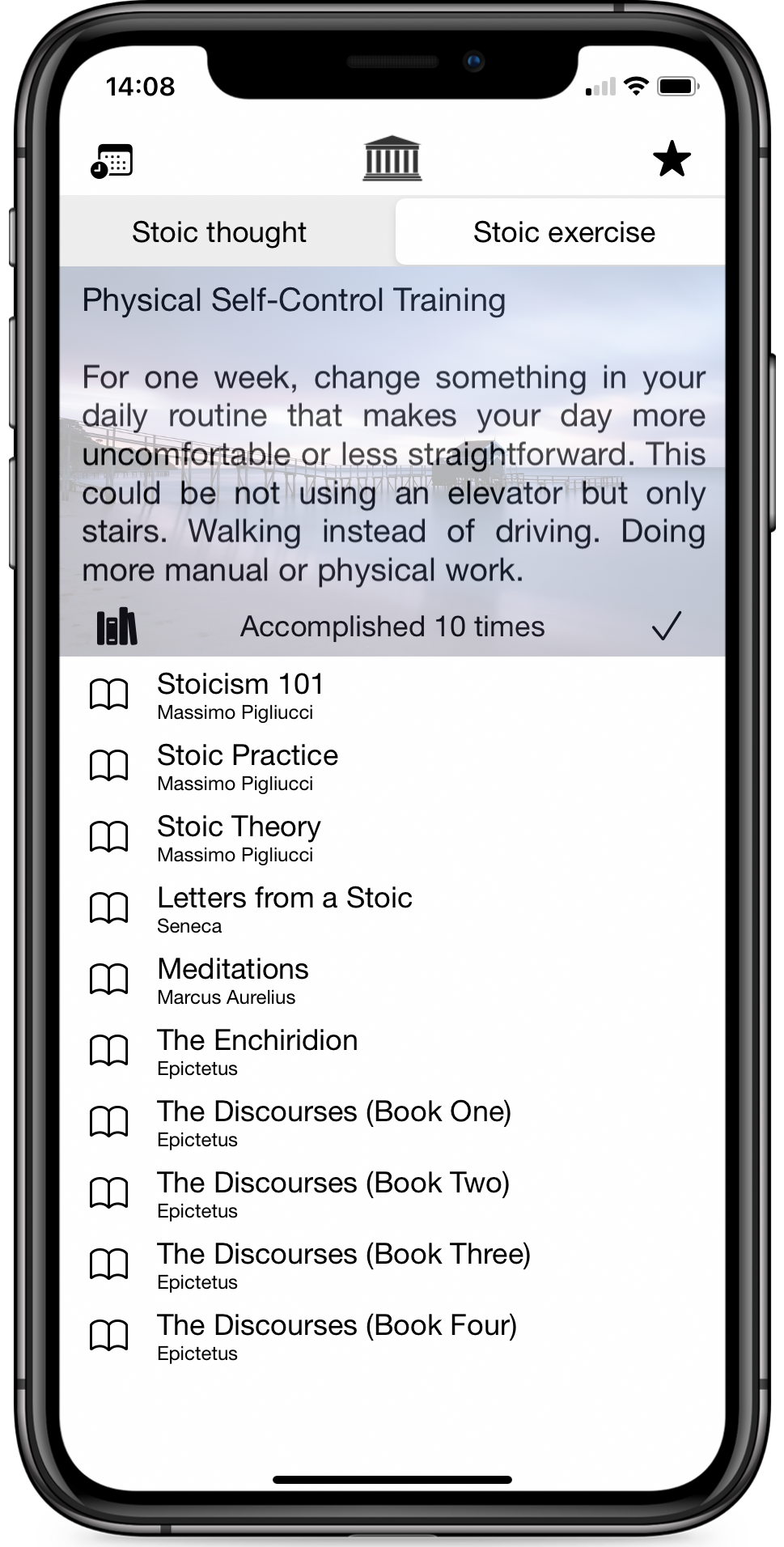The height and width of the screenshot is (1547, 784).
Task: Open Stoicism 101 by Massimo Pigliucci
Action: click(240, 695)
